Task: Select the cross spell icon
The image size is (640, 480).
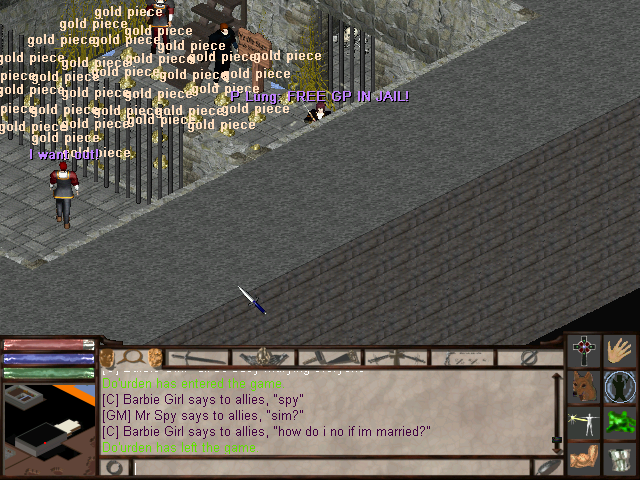Action: coord(585,351)
